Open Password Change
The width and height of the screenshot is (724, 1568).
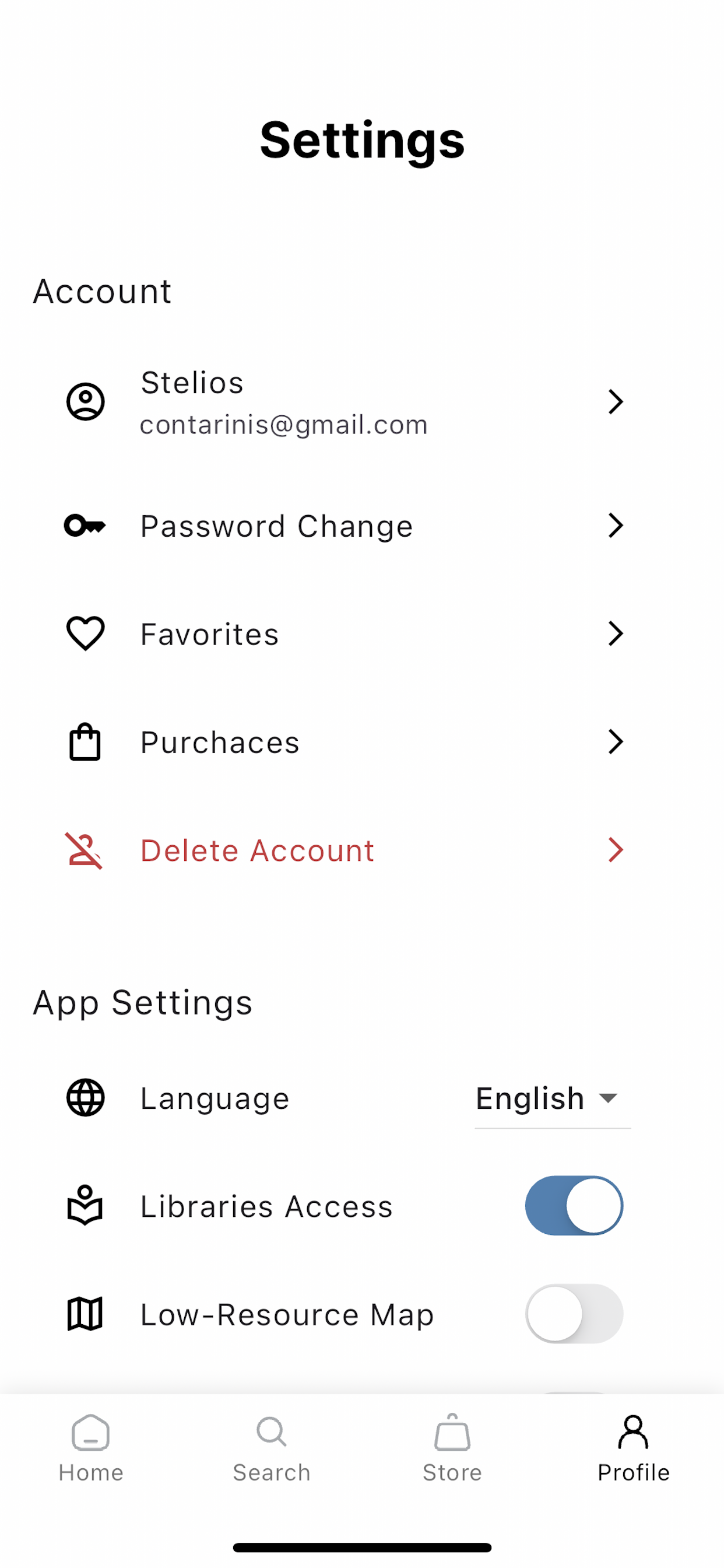pyautogui.click(x=361, y=526)
